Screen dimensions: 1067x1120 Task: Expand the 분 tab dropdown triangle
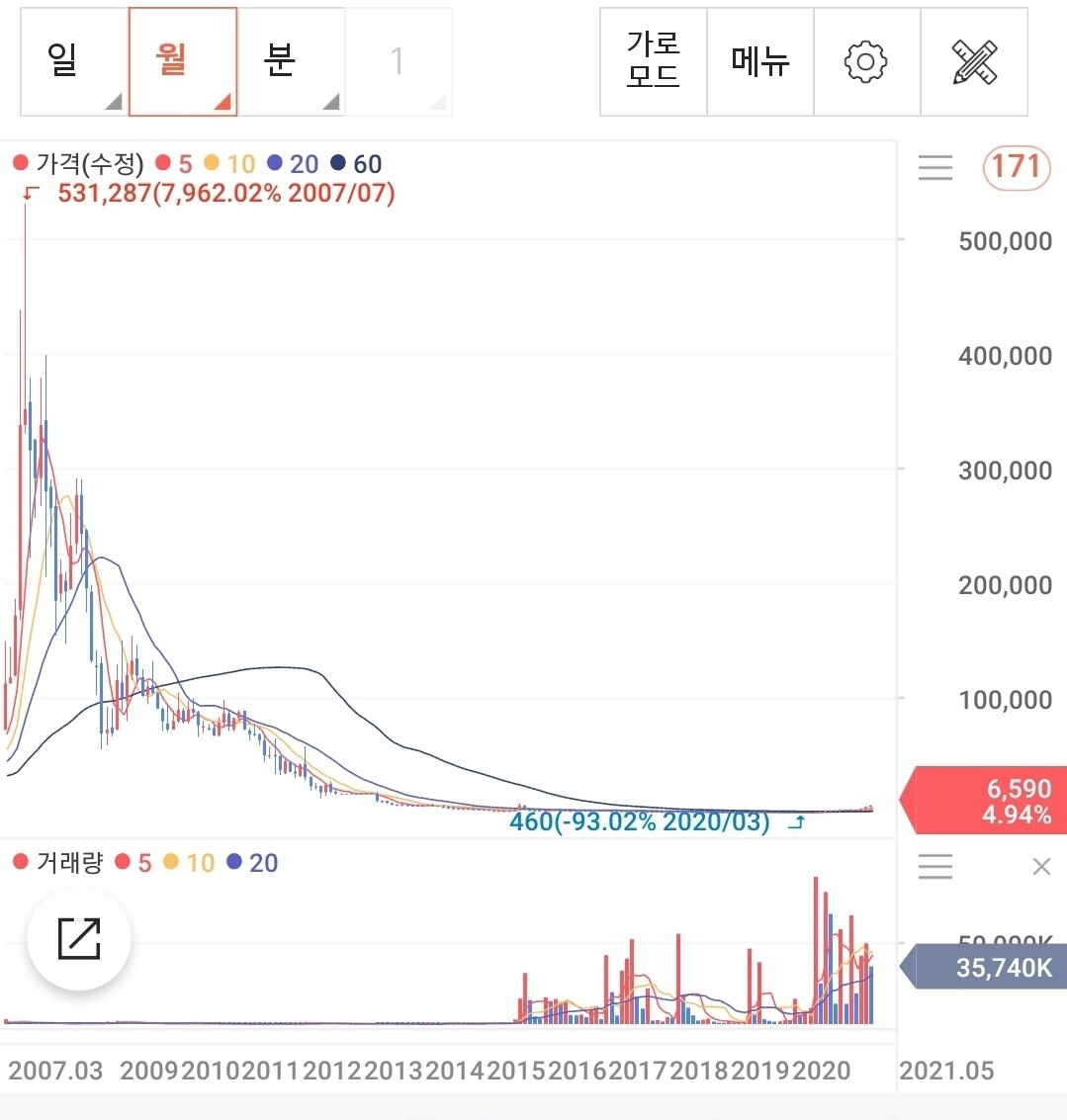(332, 102)
